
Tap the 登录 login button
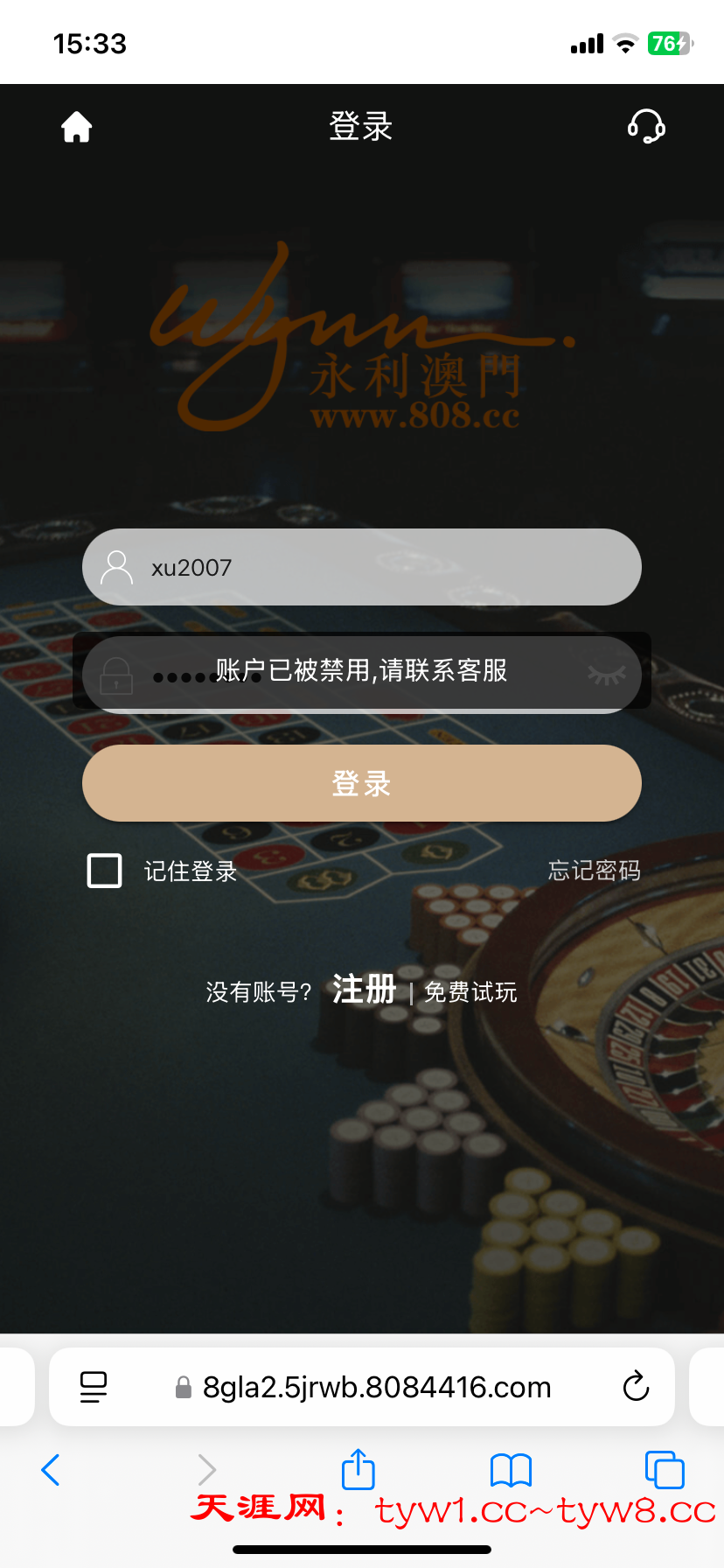pyautogui.click(x=362, y=783)
